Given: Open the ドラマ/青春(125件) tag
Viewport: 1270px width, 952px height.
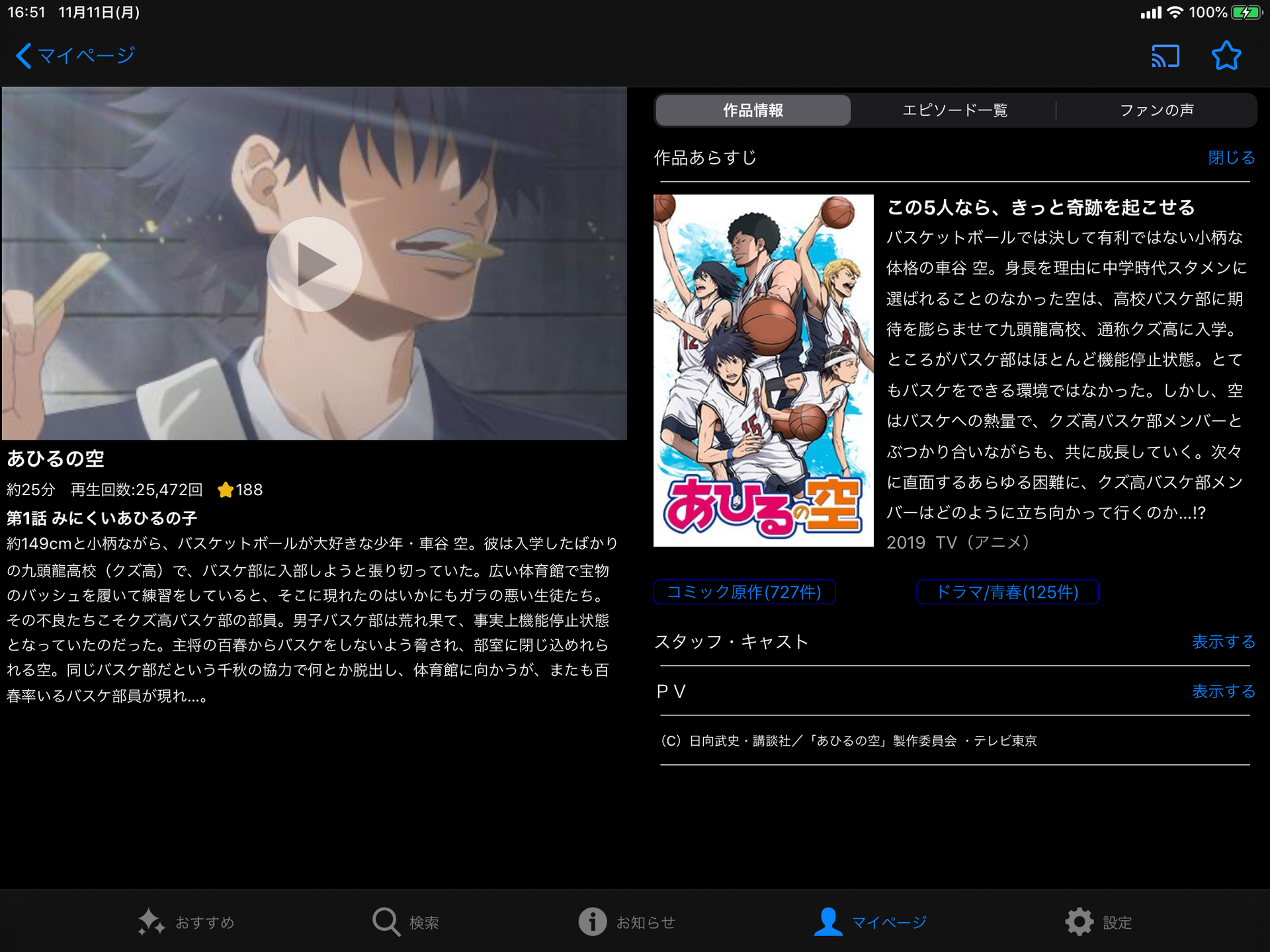Looking at the screenshot, I should 1007,592.
